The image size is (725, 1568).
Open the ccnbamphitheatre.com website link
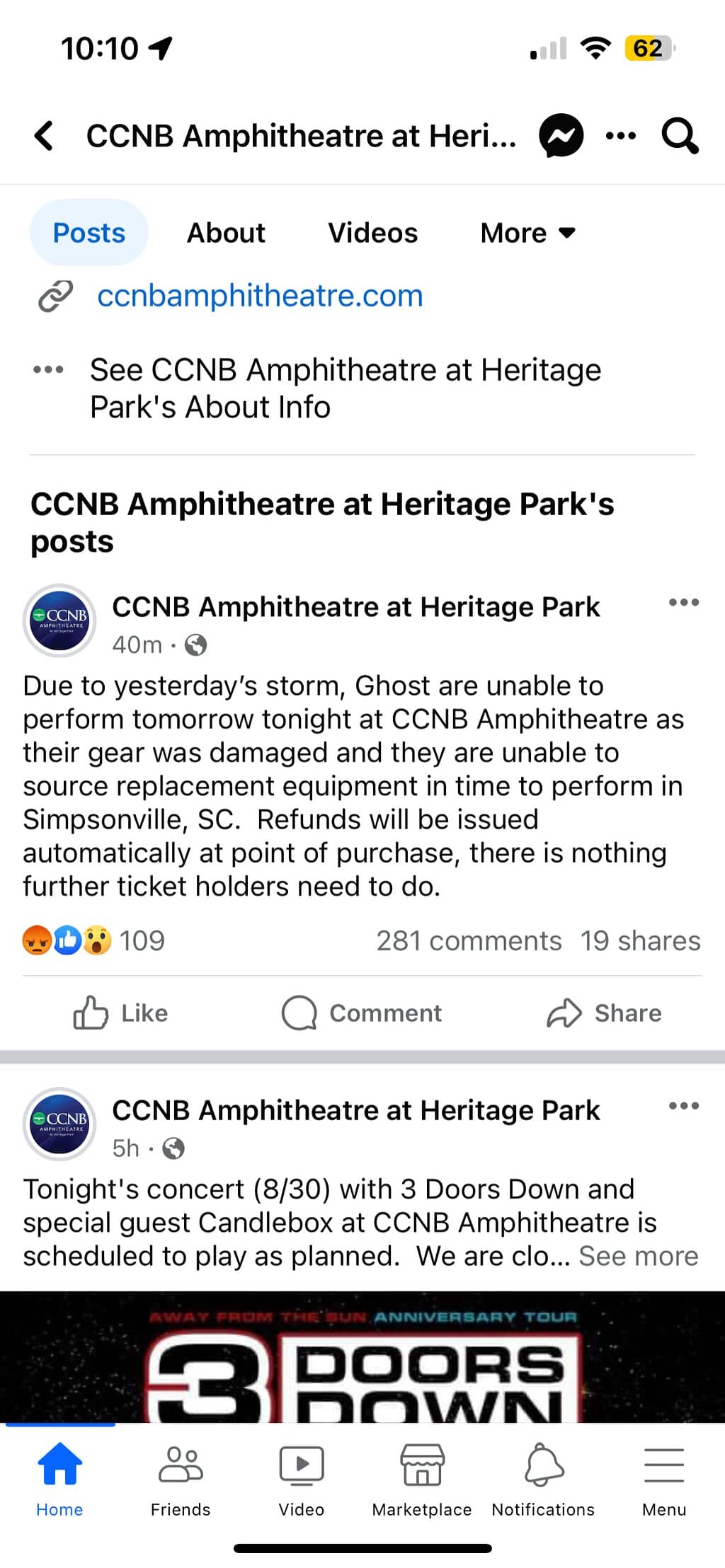tap(260, 296)
